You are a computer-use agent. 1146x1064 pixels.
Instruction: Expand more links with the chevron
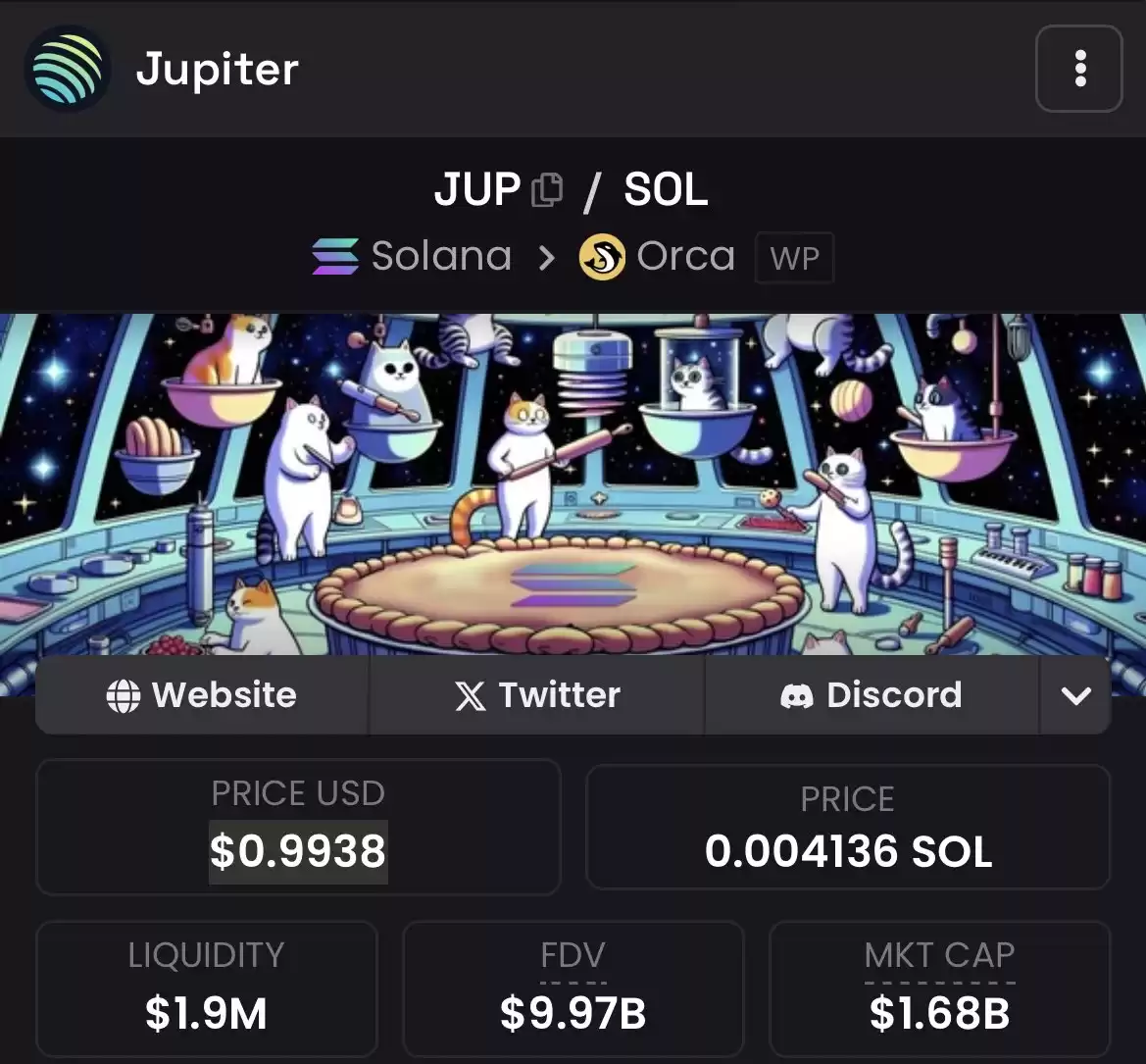[x=1075, y=696]
